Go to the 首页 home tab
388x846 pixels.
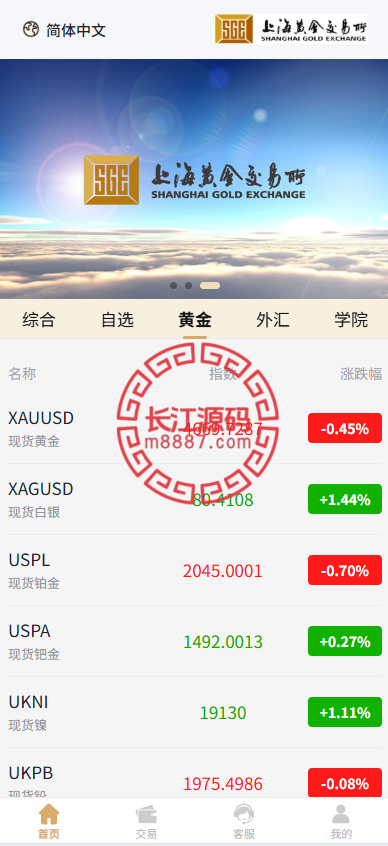click(x=49, y=822)
